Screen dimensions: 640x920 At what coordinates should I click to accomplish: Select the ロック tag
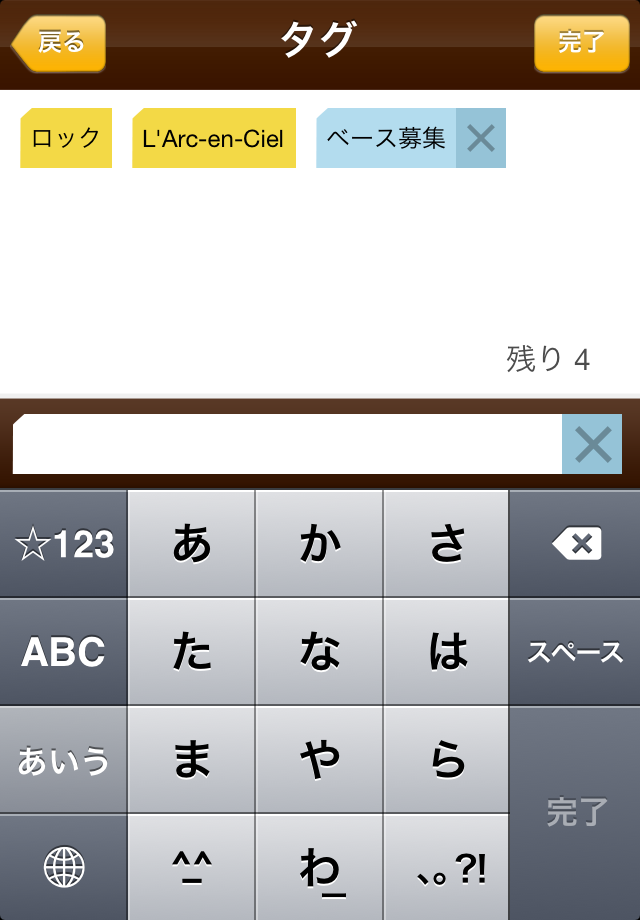tap(66, 138)
